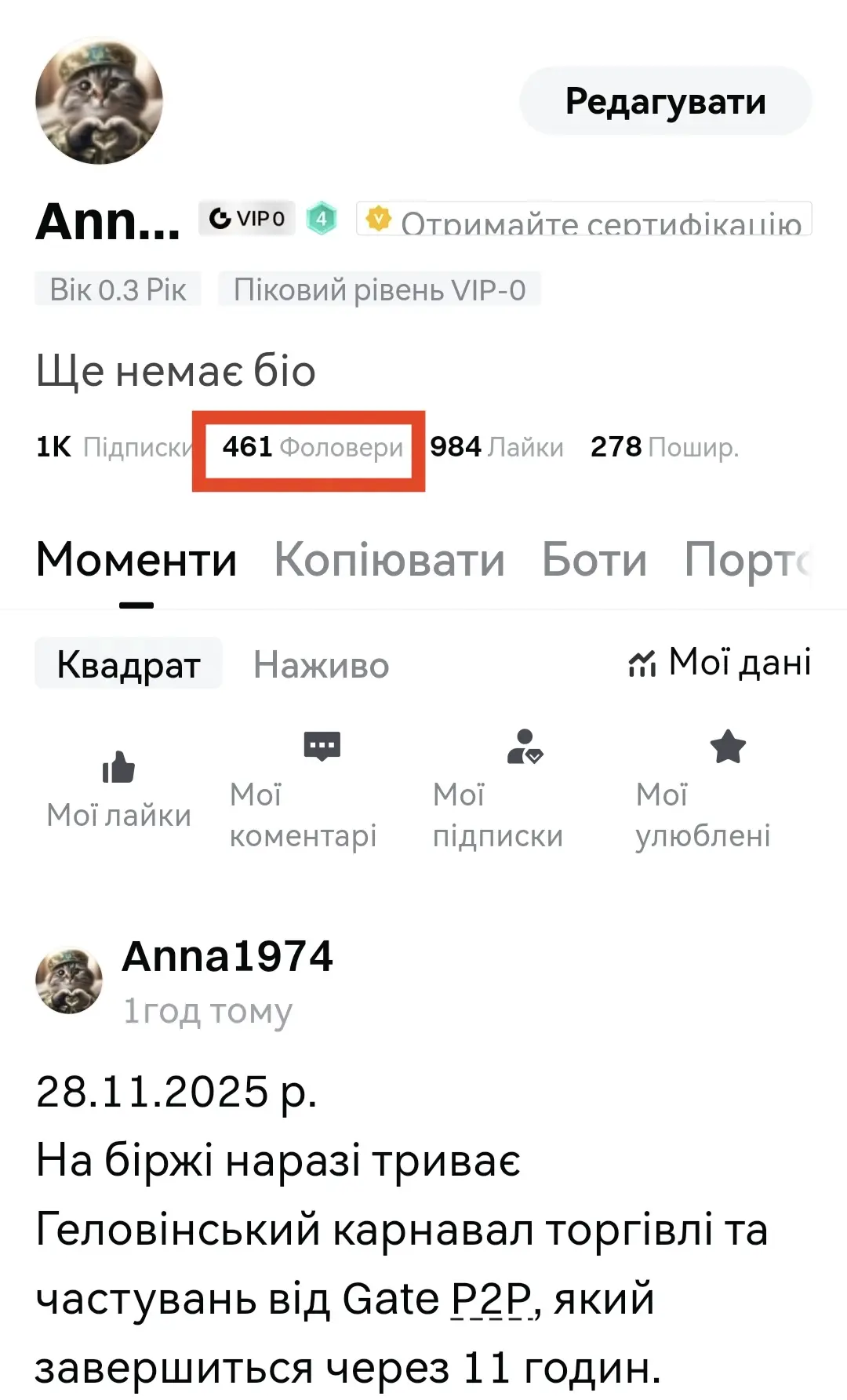
Task: Open Мої дані statistics chart icon
Action: click(x=643, y=664)
